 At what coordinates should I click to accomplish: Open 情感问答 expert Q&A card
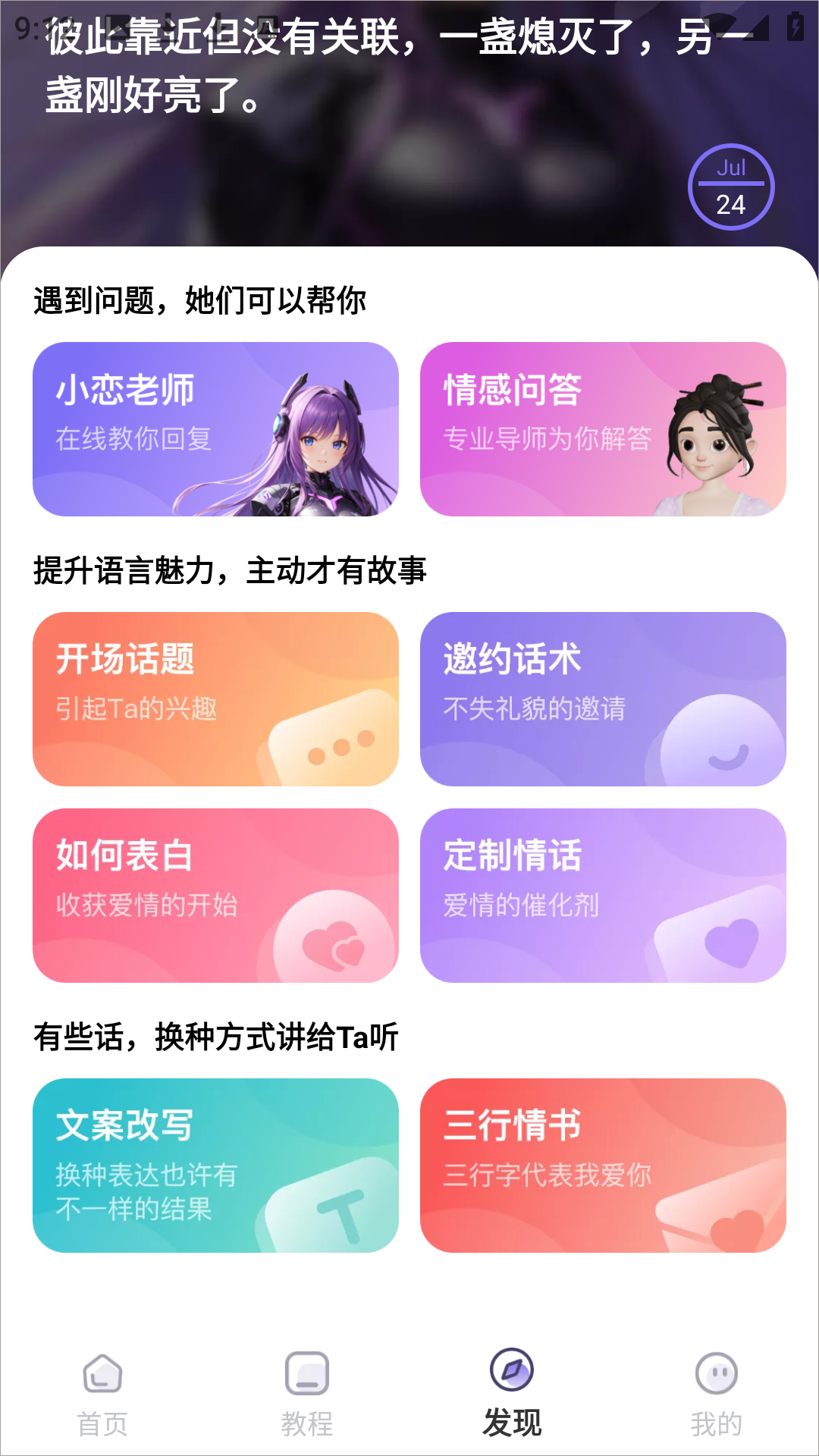pyautogui.click(x=603, y=429)
